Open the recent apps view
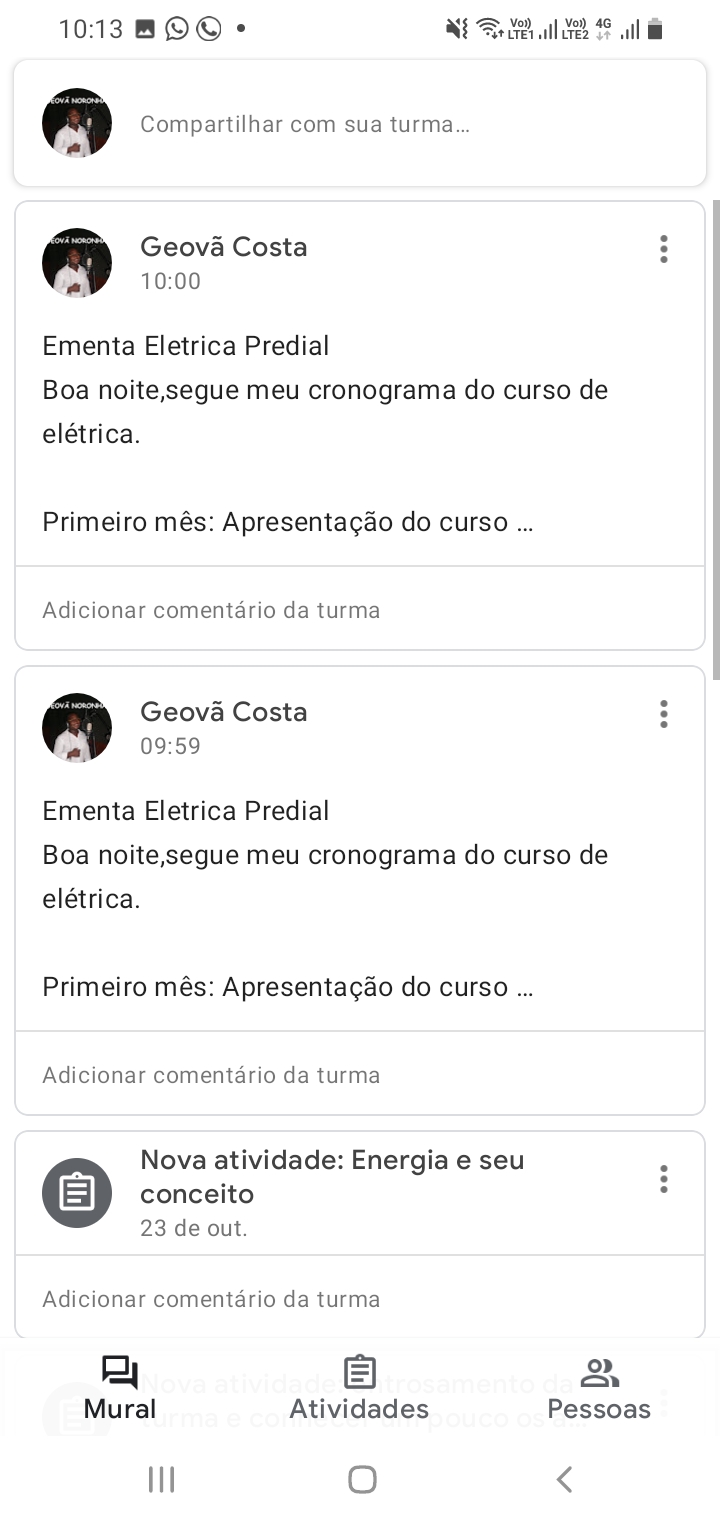 click(161, 1479)
